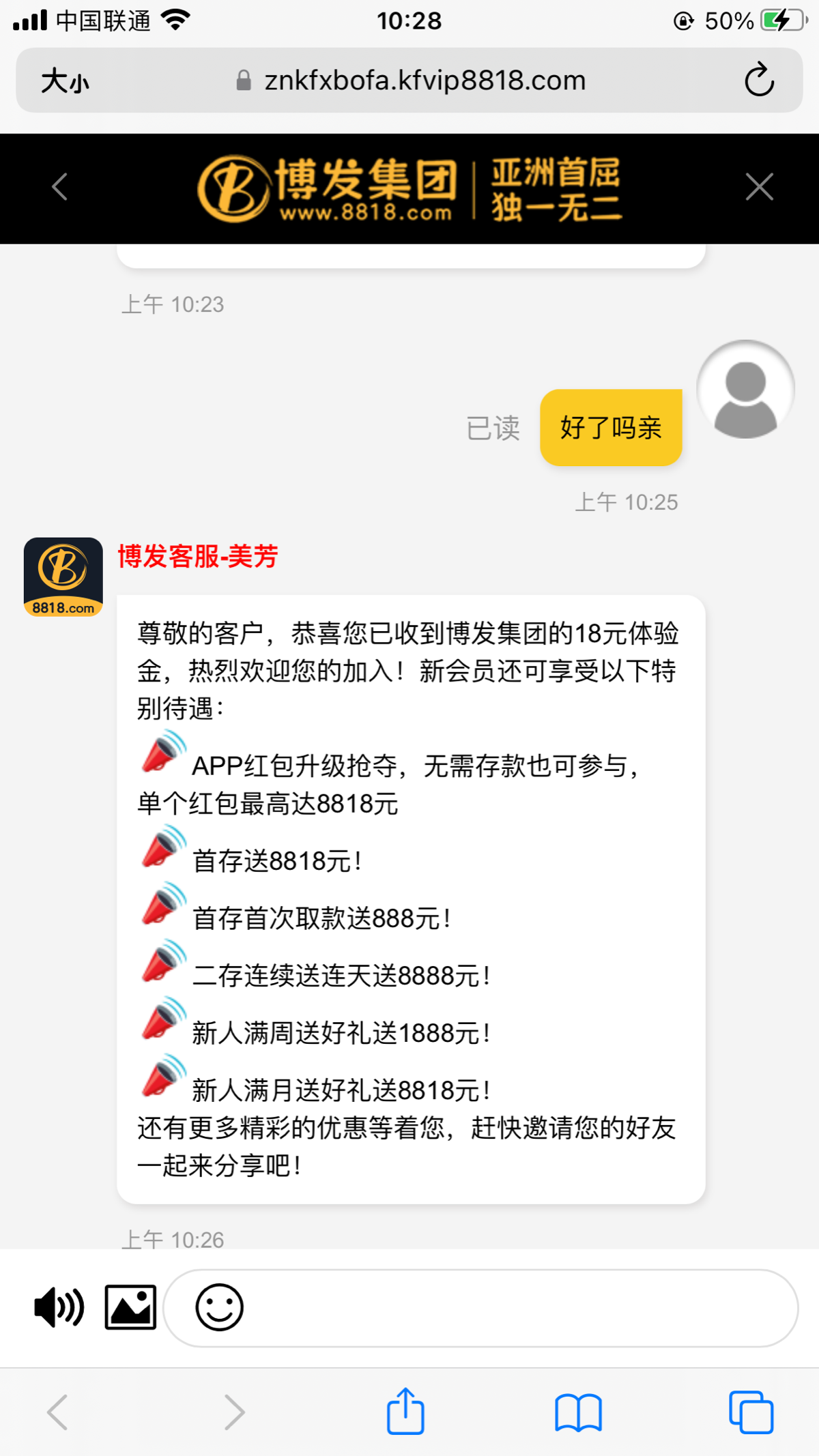Attach a picture to the chat
Viewport: 819px width, 1456px height.
coord(130,1307)
